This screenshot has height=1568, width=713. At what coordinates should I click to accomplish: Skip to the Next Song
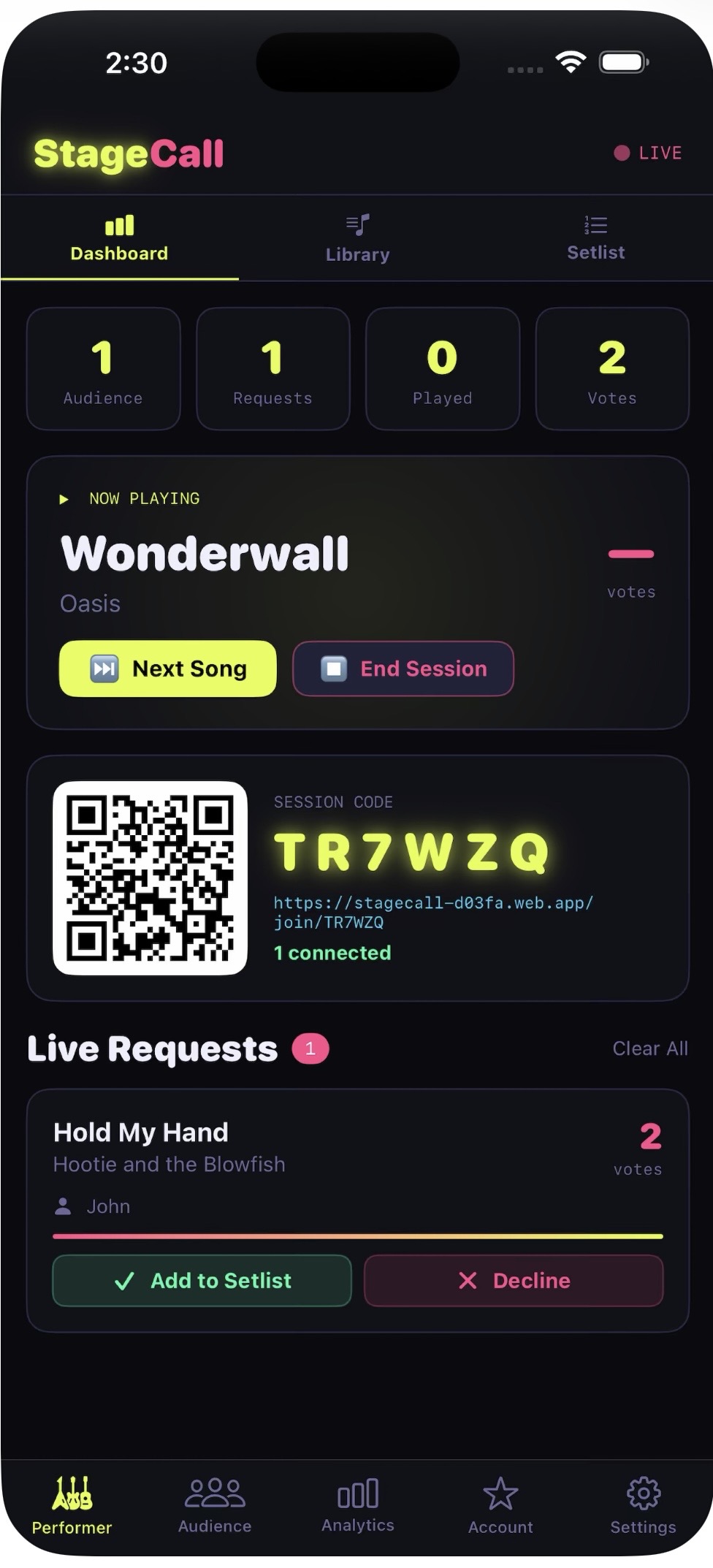[x=168, y=669]
